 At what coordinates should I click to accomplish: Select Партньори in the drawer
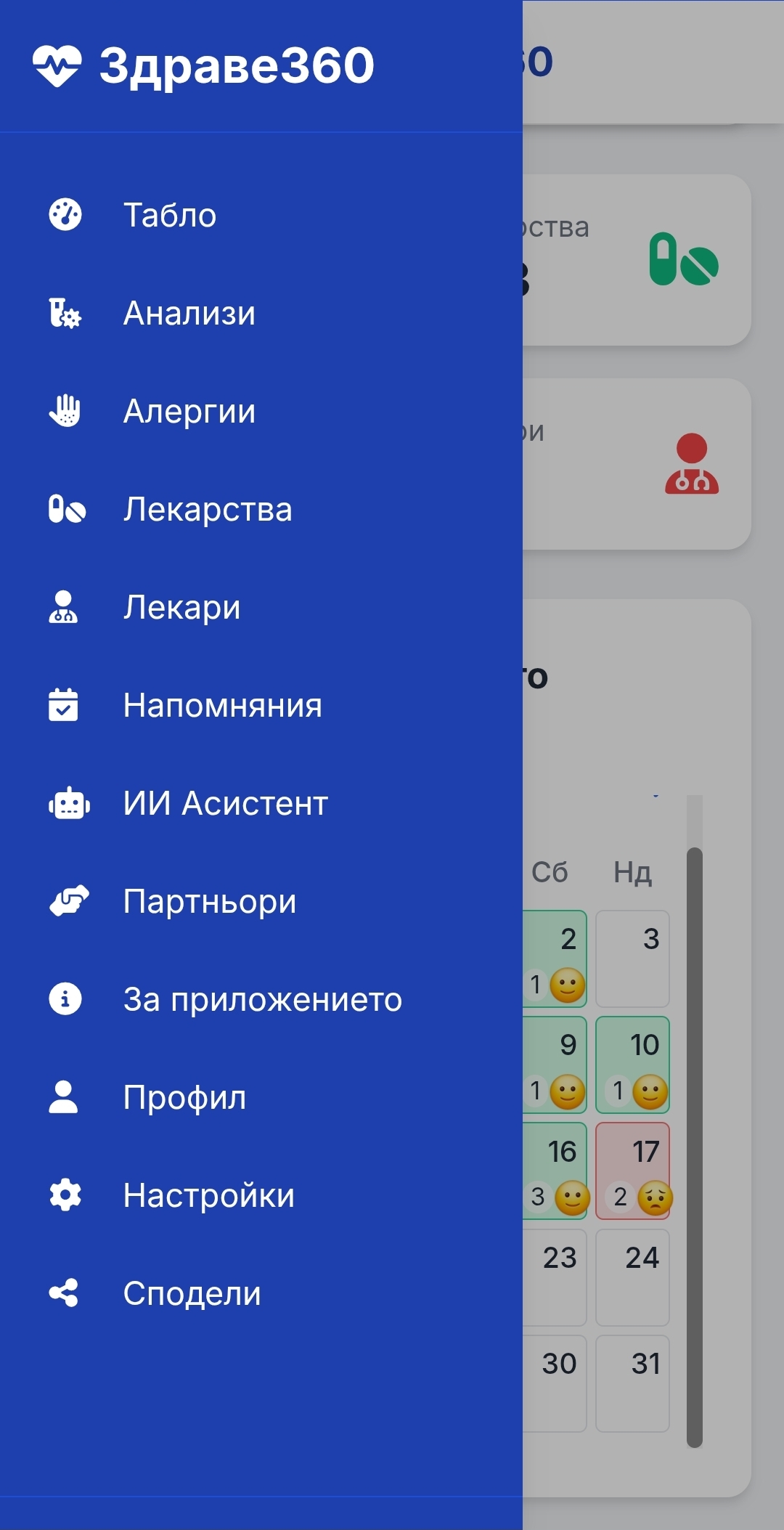(209, 902)
